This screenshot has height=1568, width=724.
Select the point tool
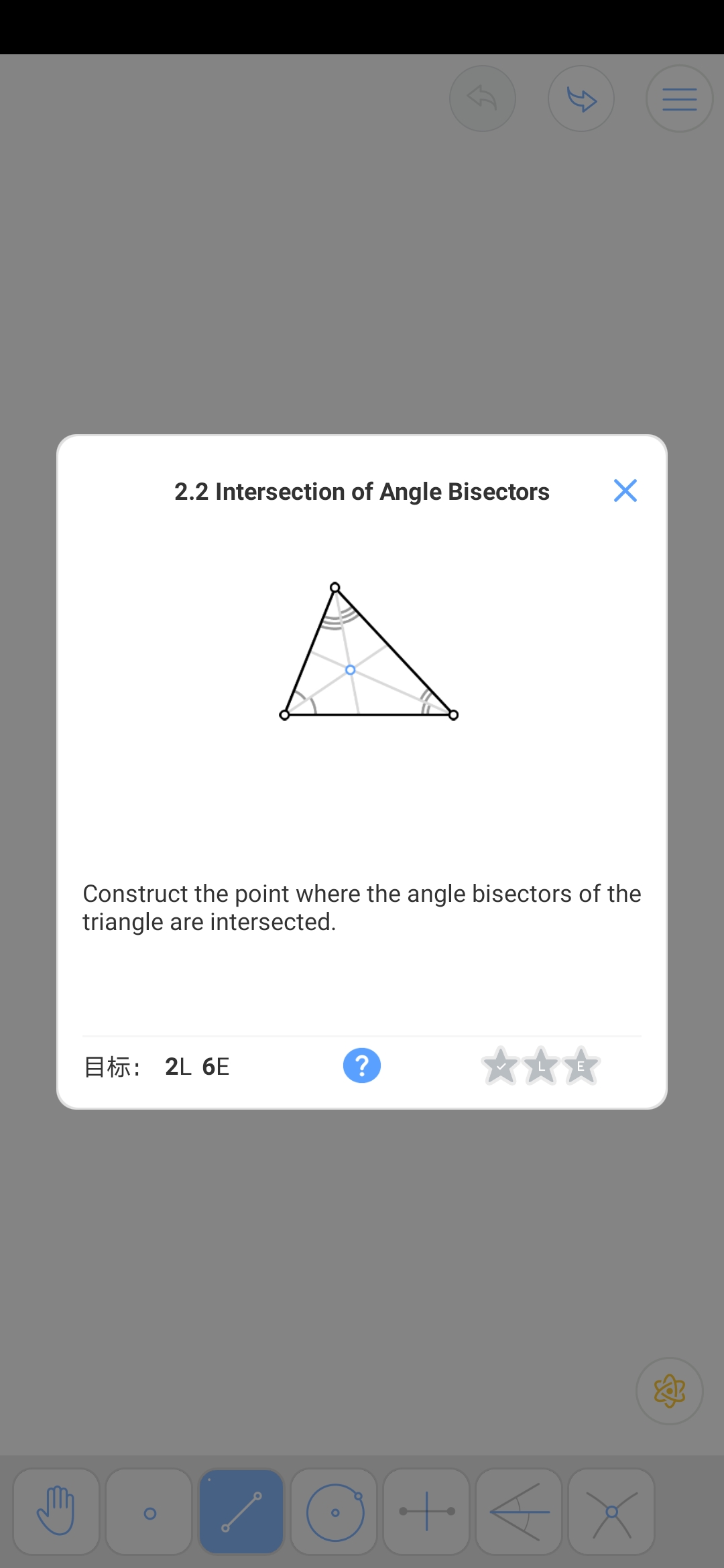(x=149, y=1512)
